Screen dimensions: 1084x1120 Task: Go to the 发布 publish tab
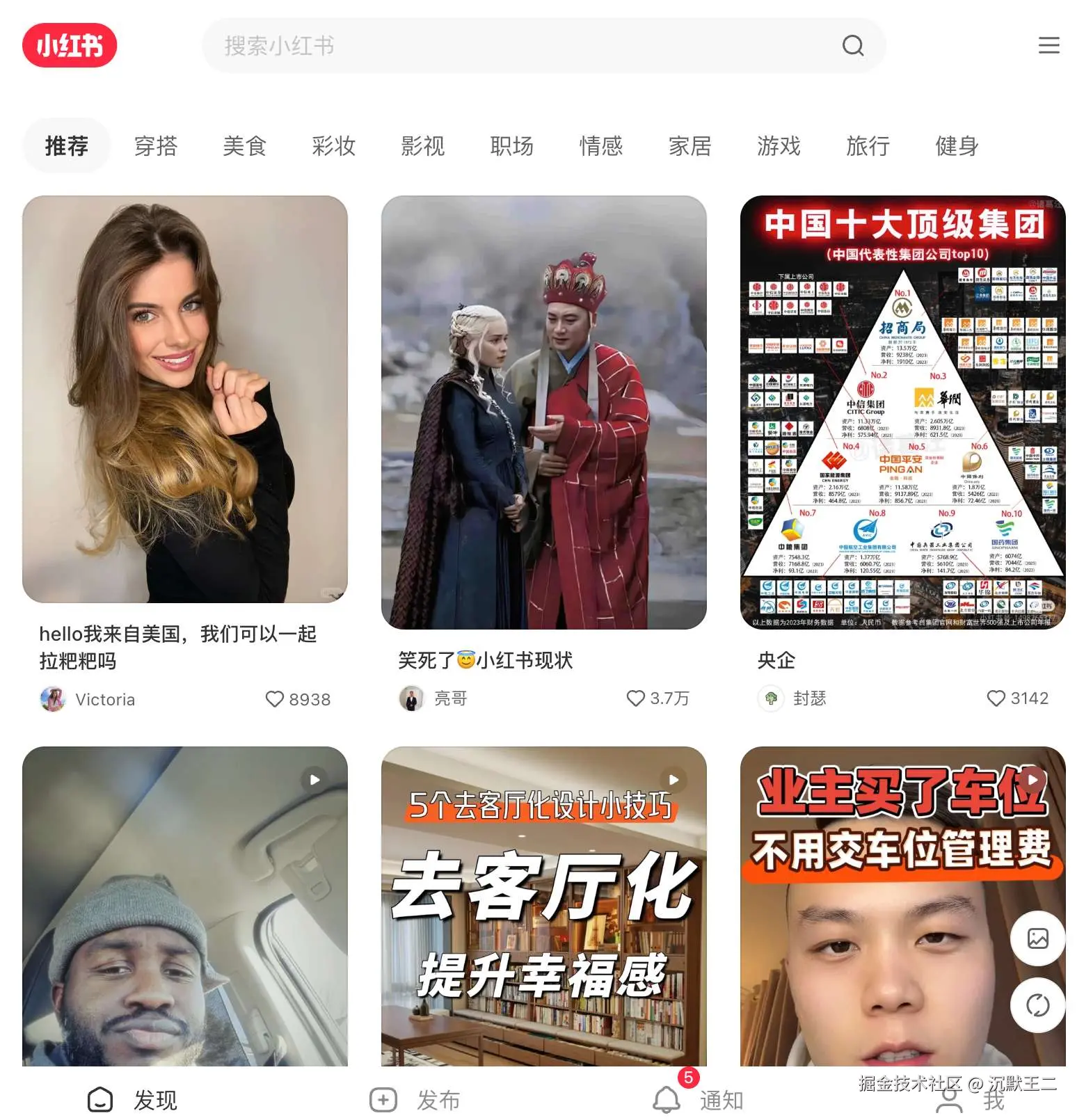point(415,1100)
